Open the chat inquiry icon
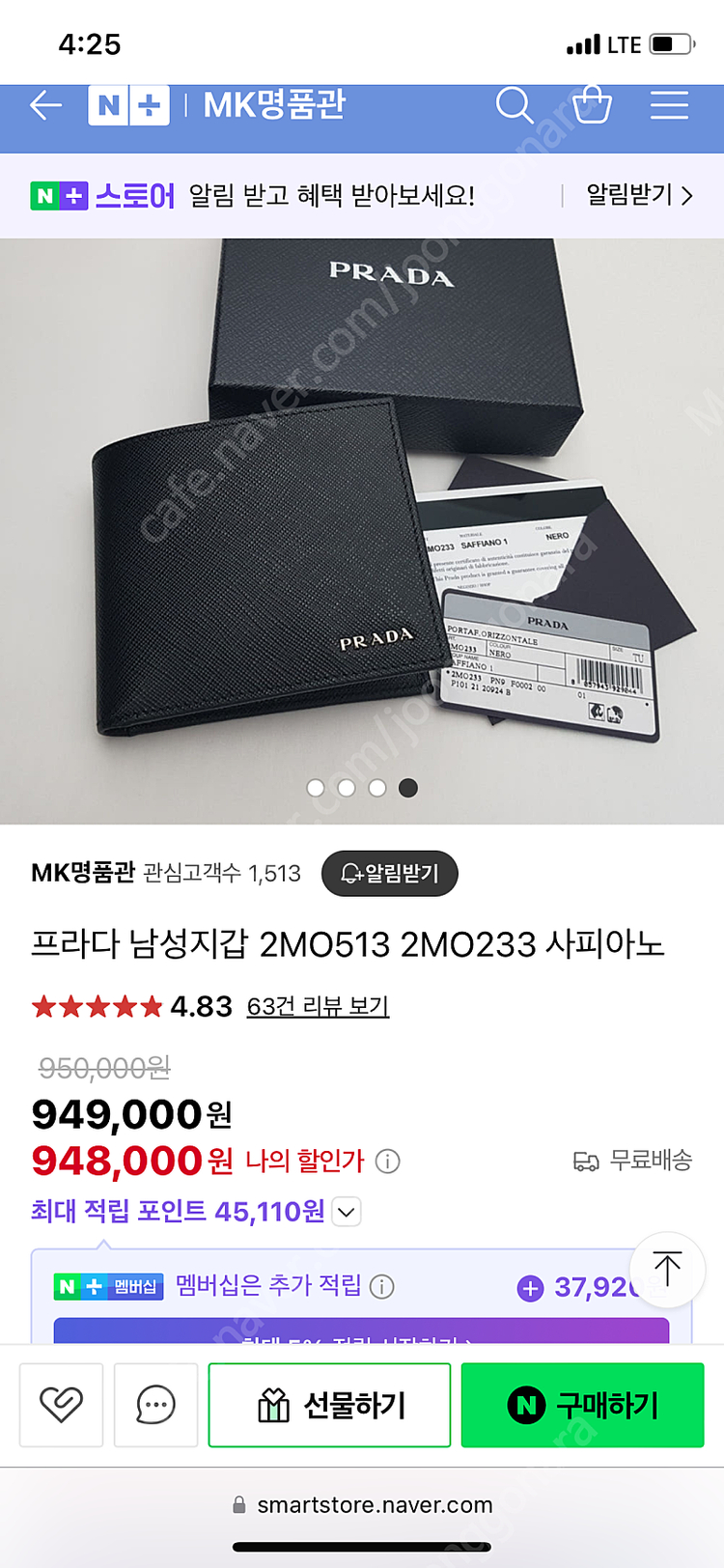 (155, 1405)
